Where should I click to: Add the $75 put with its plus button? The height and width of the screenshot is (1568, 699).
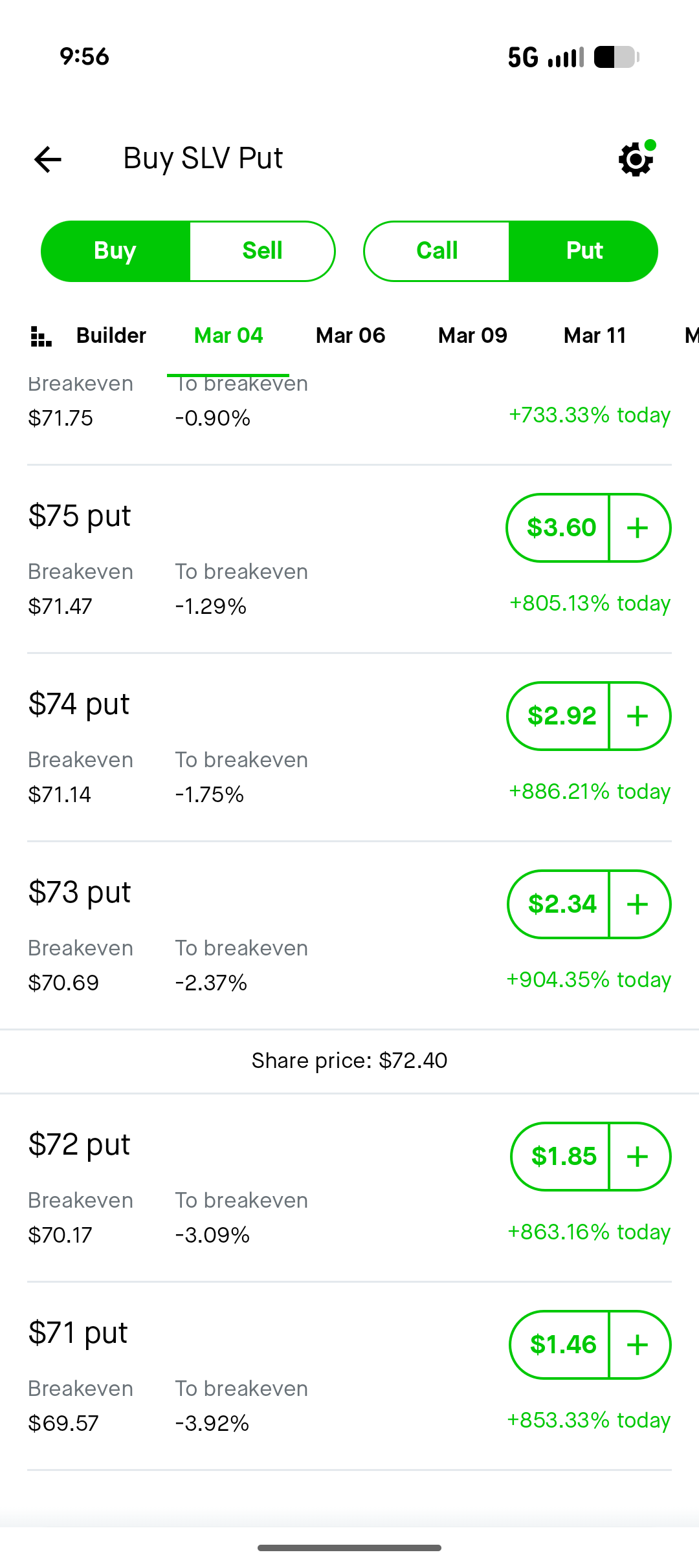pos(639,528)
